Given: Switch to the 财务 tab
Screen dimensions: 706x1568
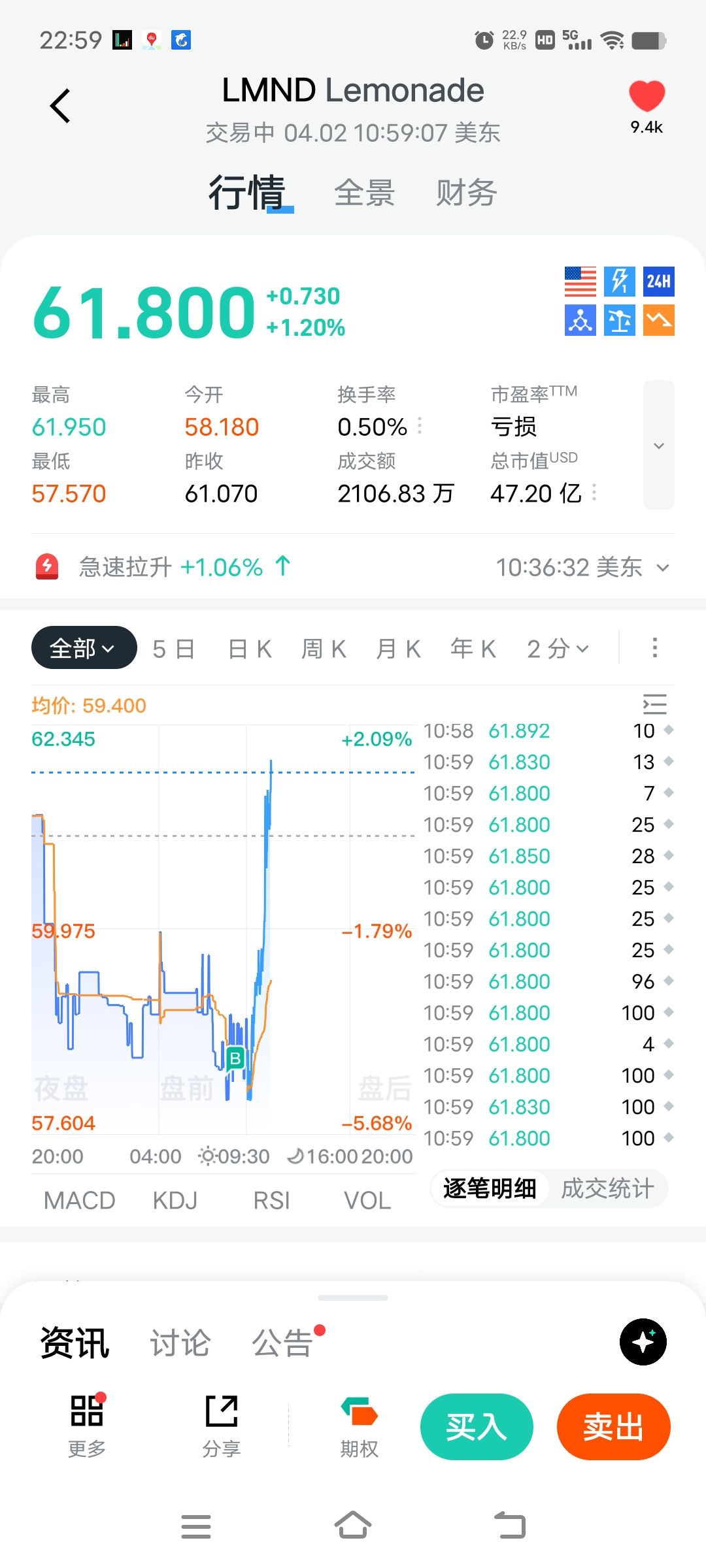Looking at the screenshot, I should coord(466,193).
